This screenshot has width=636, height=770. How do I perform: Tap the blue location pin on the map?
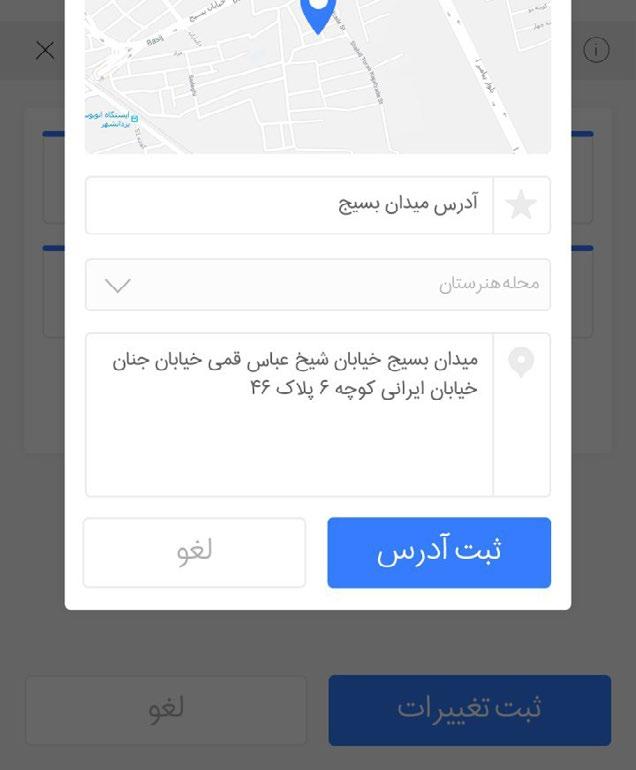click(318, 14)
